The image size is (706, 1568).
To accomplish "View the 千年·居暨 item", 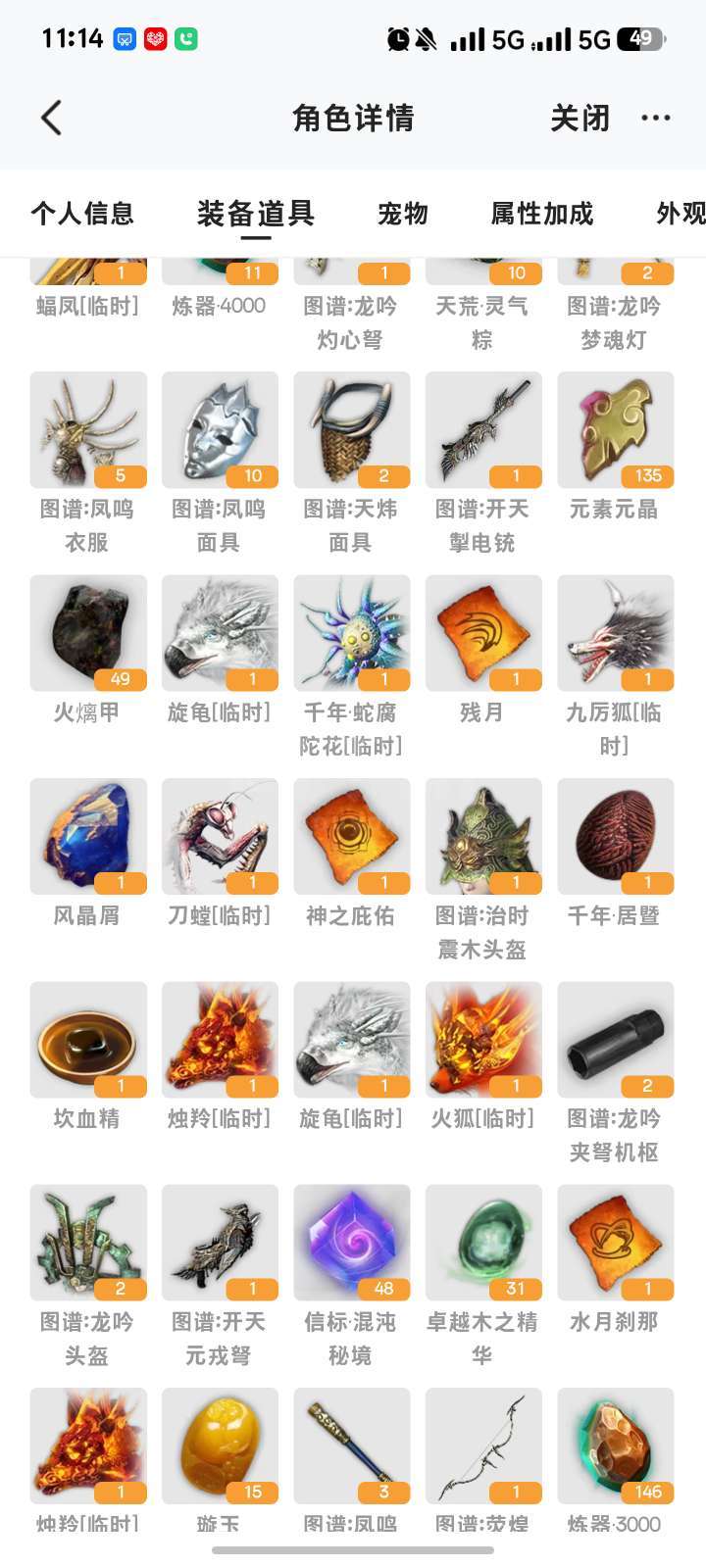I will (615, 837).
